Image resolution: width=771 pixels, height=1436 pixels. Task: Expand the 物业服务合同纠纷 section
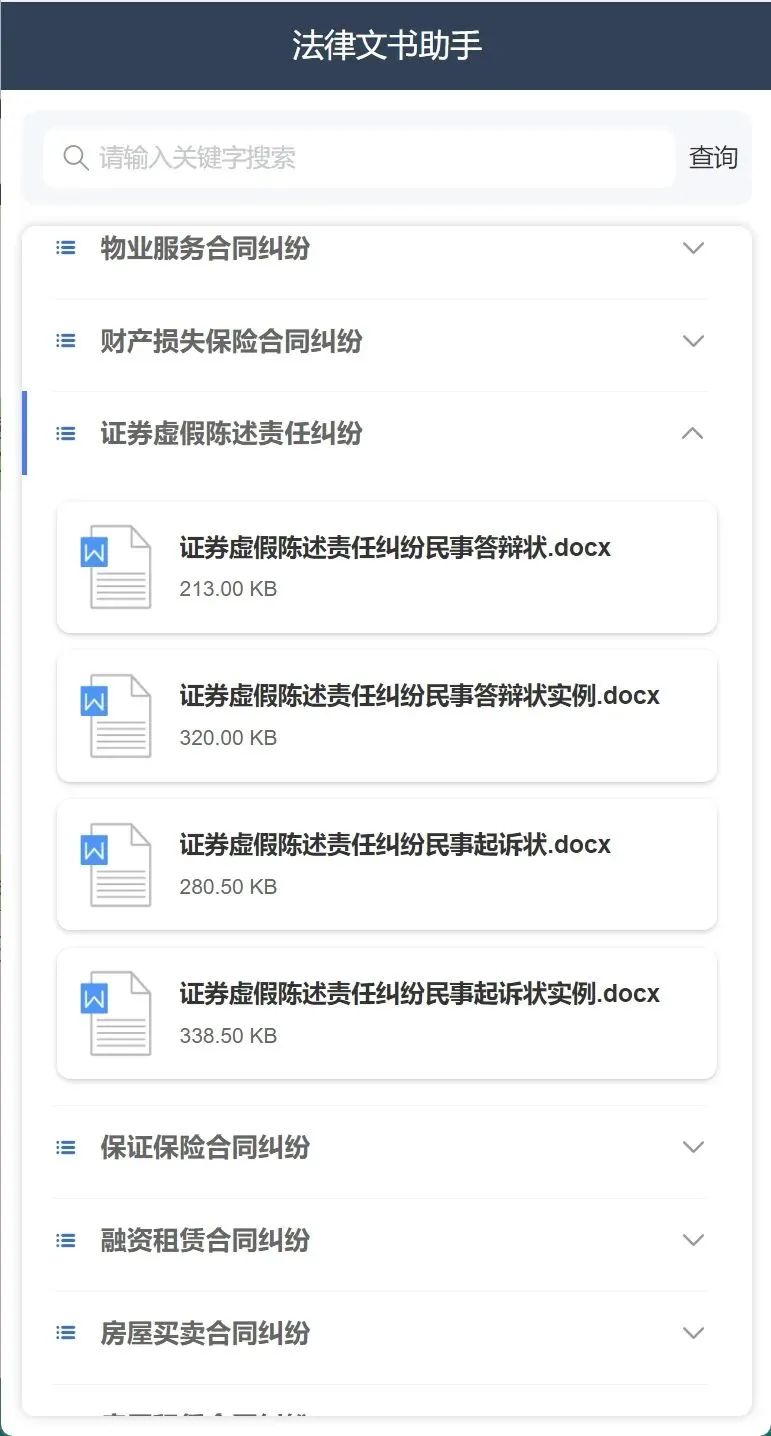380,248
